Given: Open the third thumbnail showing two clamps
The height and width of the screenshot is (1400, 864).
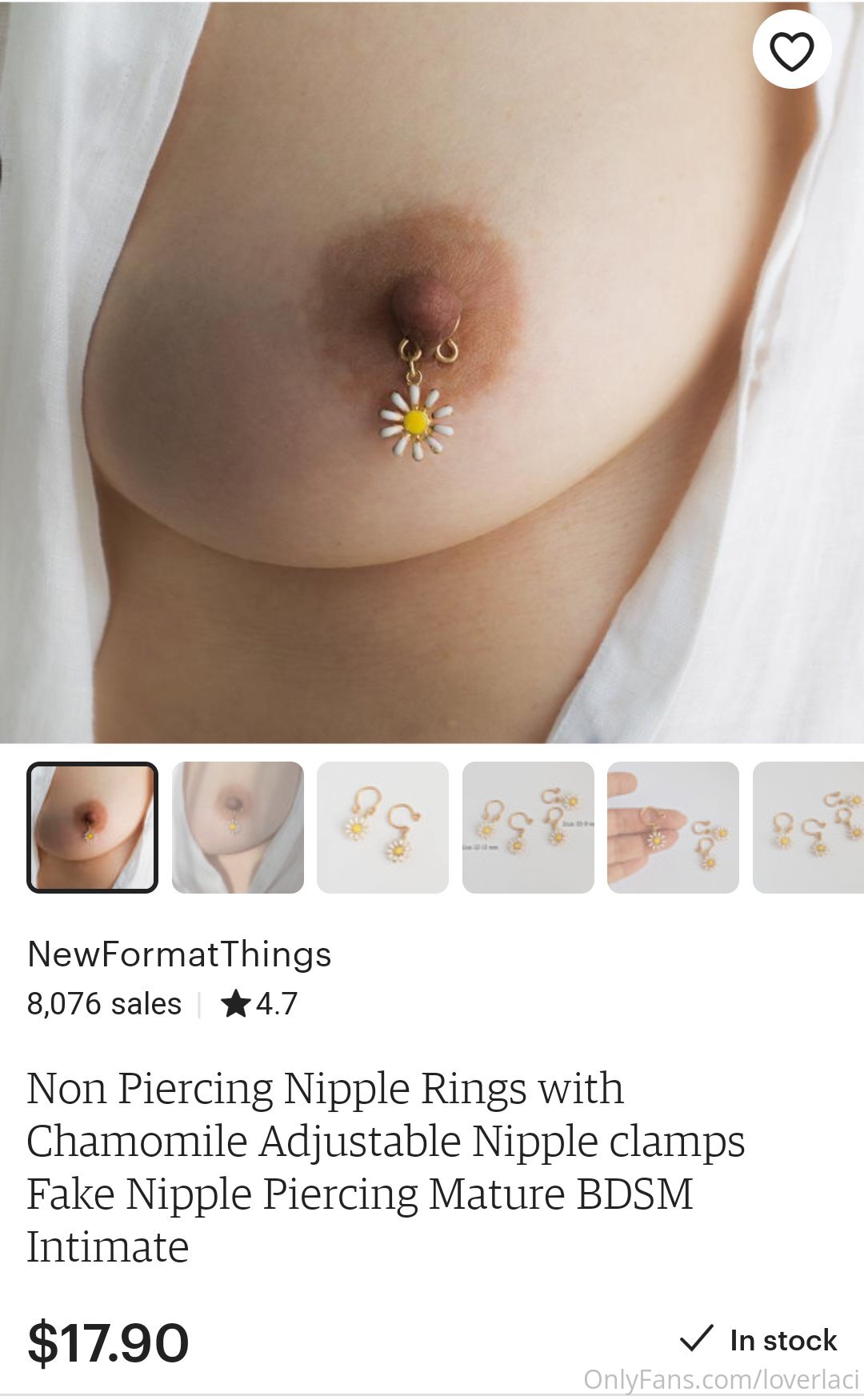Looking at the screenshot, I should point(382,827).
